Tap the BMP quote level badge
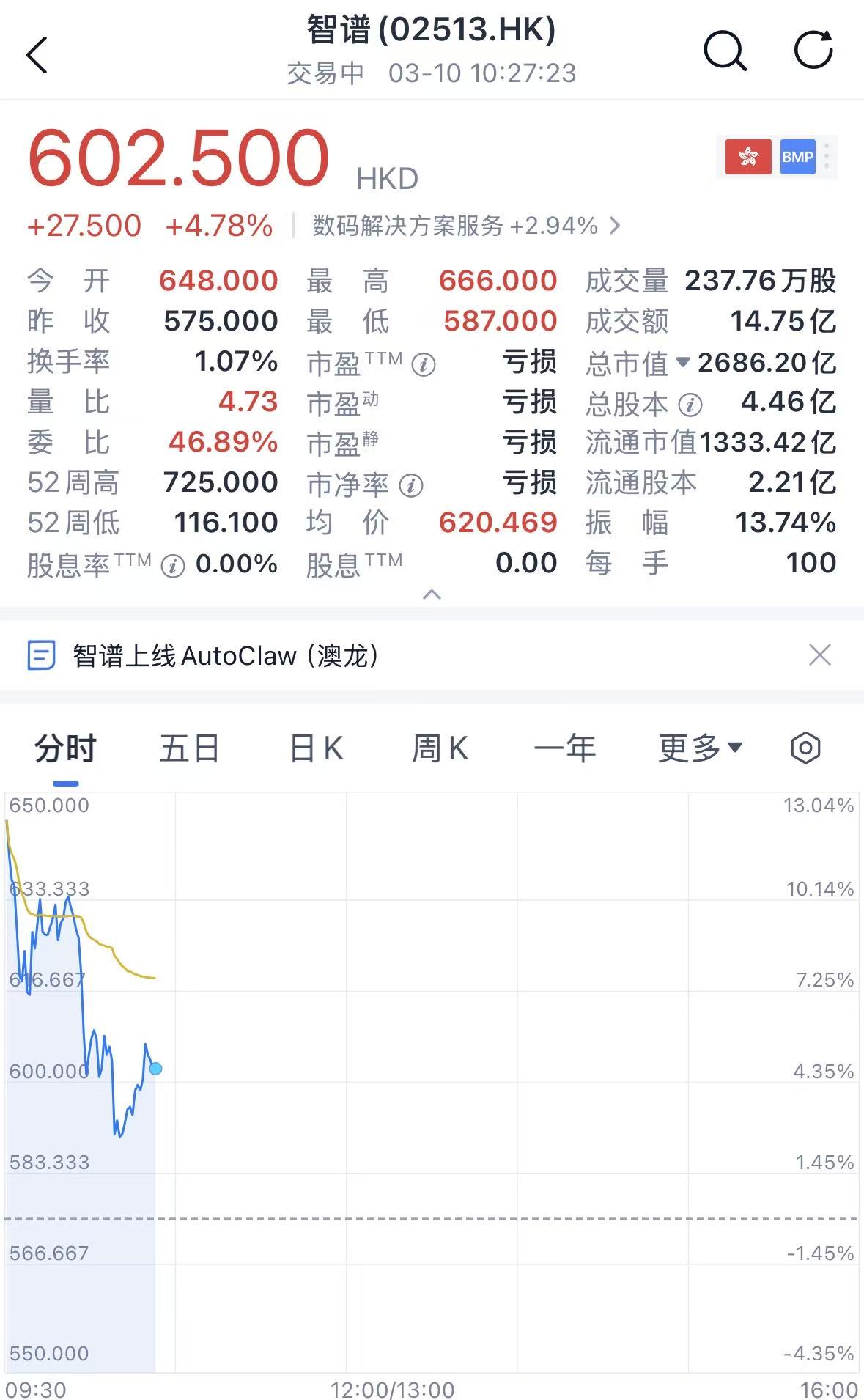This screenshot has height=1400, width=864. coord(799,157)
